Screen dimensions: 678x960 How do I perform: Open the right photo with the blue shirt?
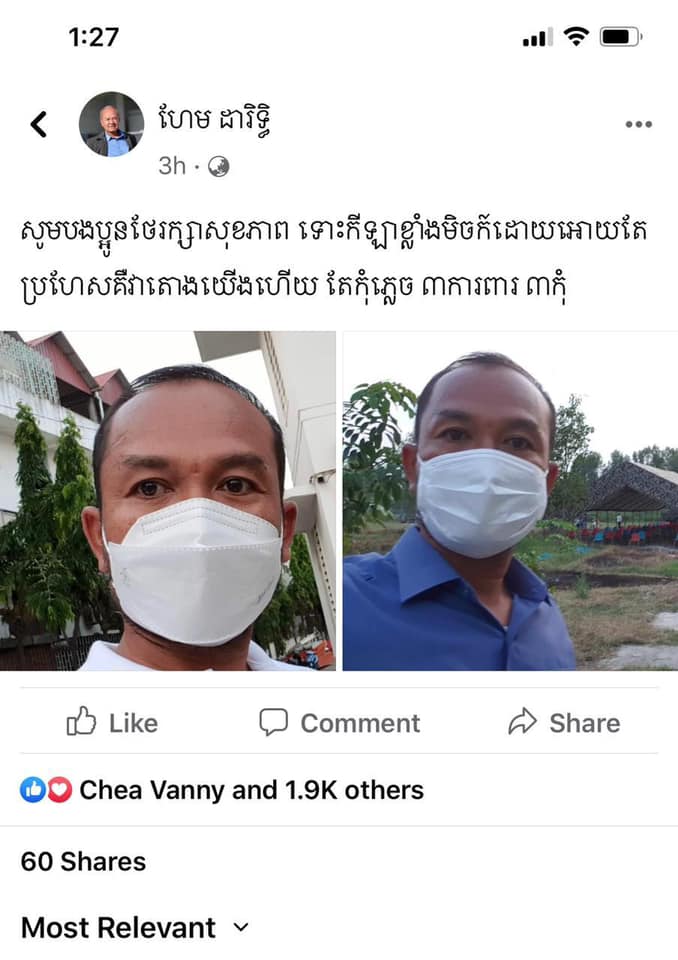pos(510,500)
